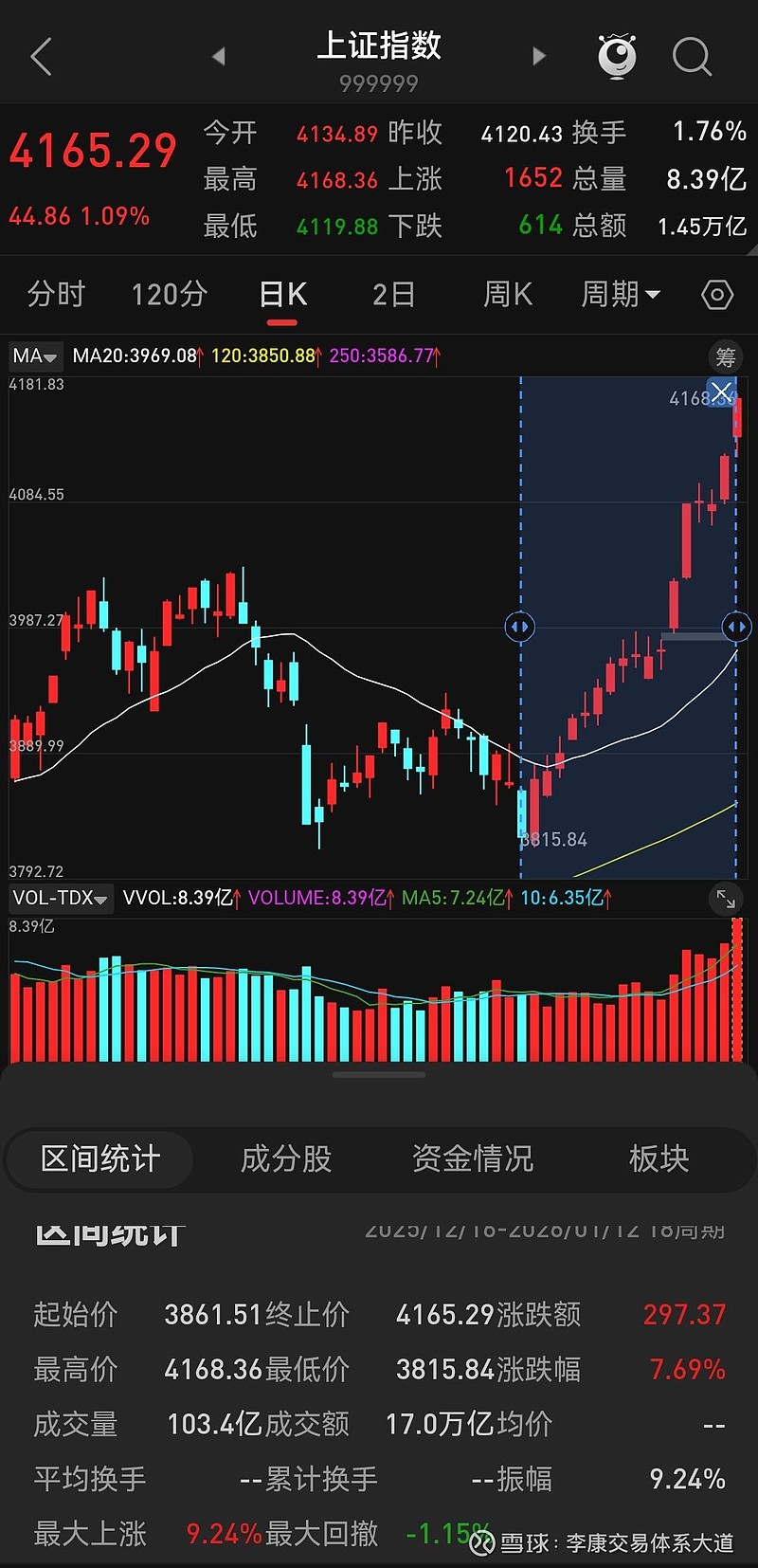Navigate back using the back chevron
758x1568 pixels.
pyautogui.click(x=40, y=57)
